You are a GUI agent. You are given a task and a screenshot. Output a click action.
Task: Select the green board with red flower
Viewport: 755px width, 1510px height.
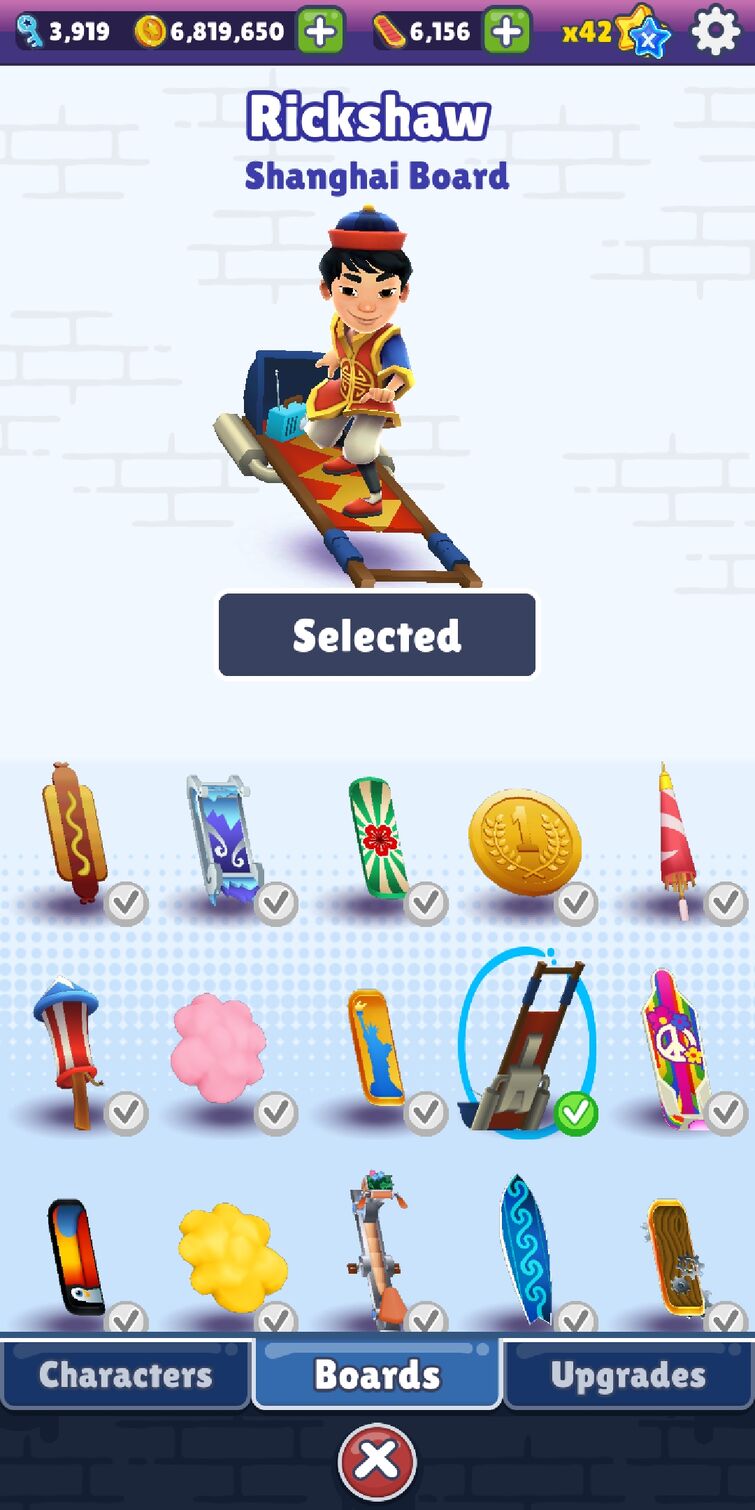click(376, 835)
